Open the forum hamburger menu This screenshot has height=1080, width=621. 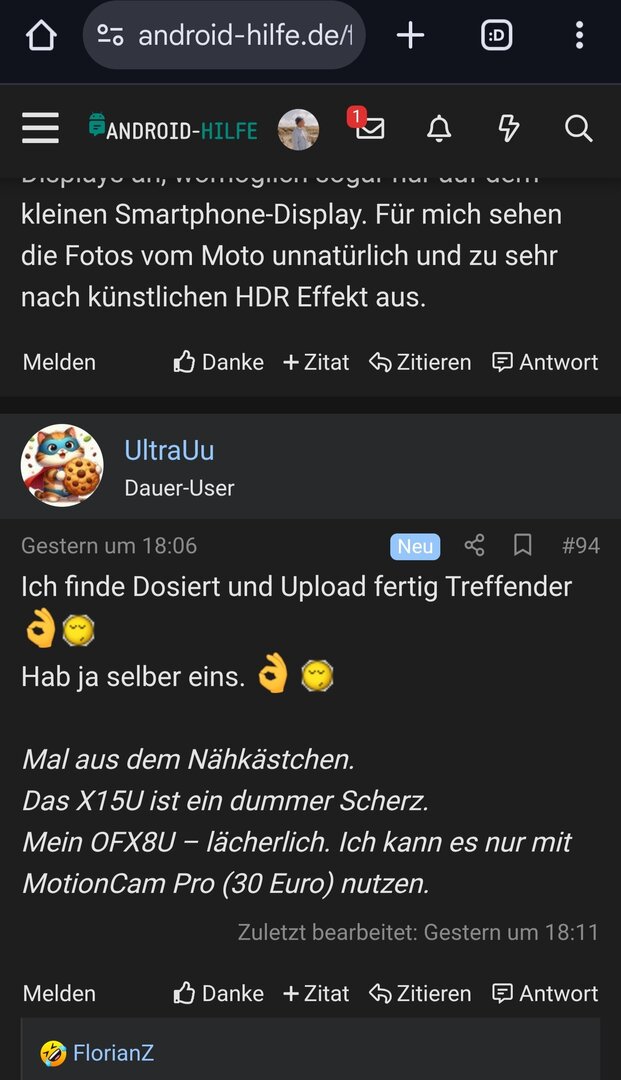coord(40,129)
